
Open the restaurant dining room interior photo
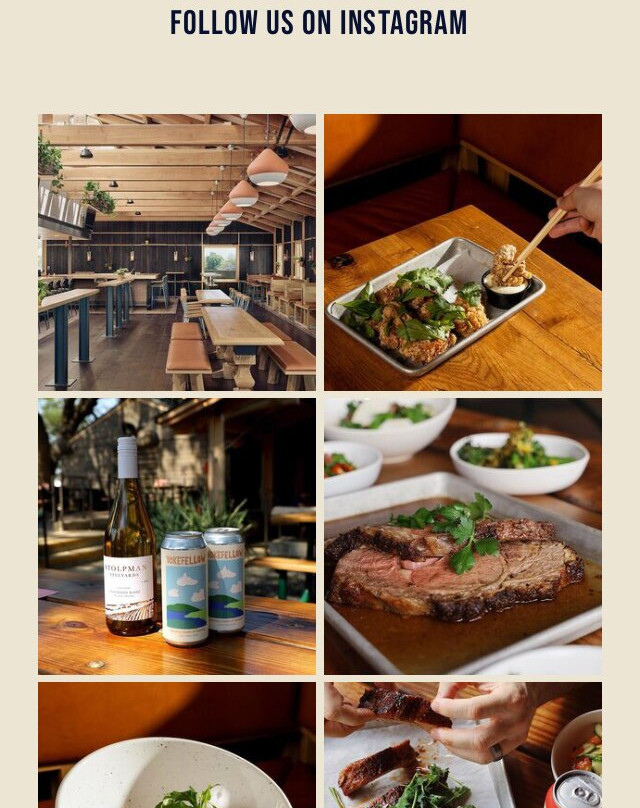click(x=177, y=252)
